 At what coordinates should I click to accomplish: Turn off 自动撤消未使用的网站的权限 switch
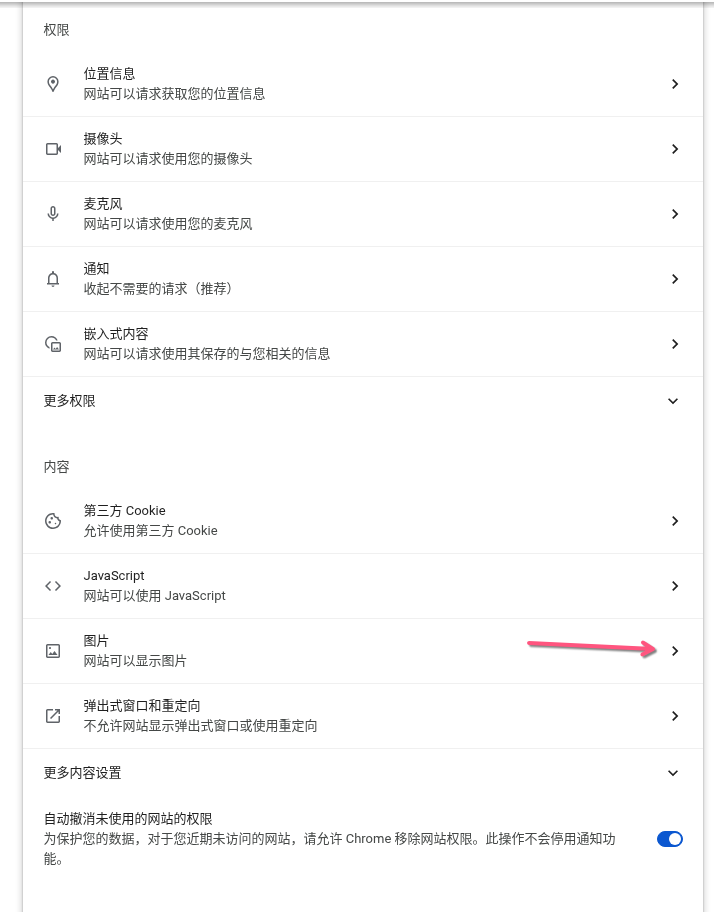click(x=669, y=839)
